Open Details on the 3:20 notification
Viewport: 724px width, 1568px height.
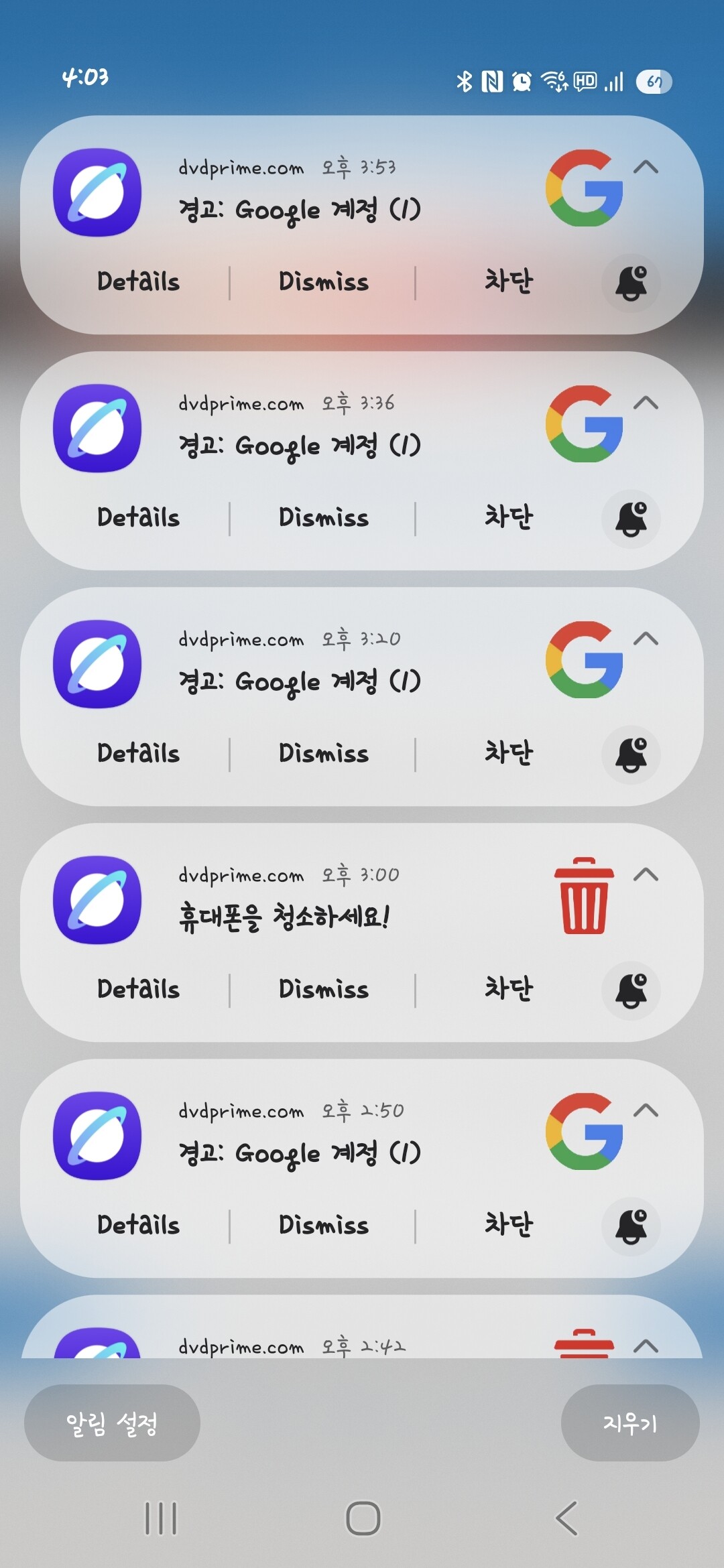[138, 754]
